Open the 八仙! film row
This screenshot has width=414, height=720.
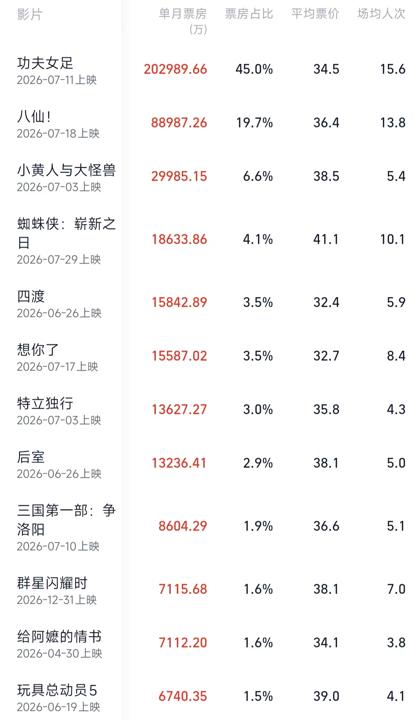(207, 123)
